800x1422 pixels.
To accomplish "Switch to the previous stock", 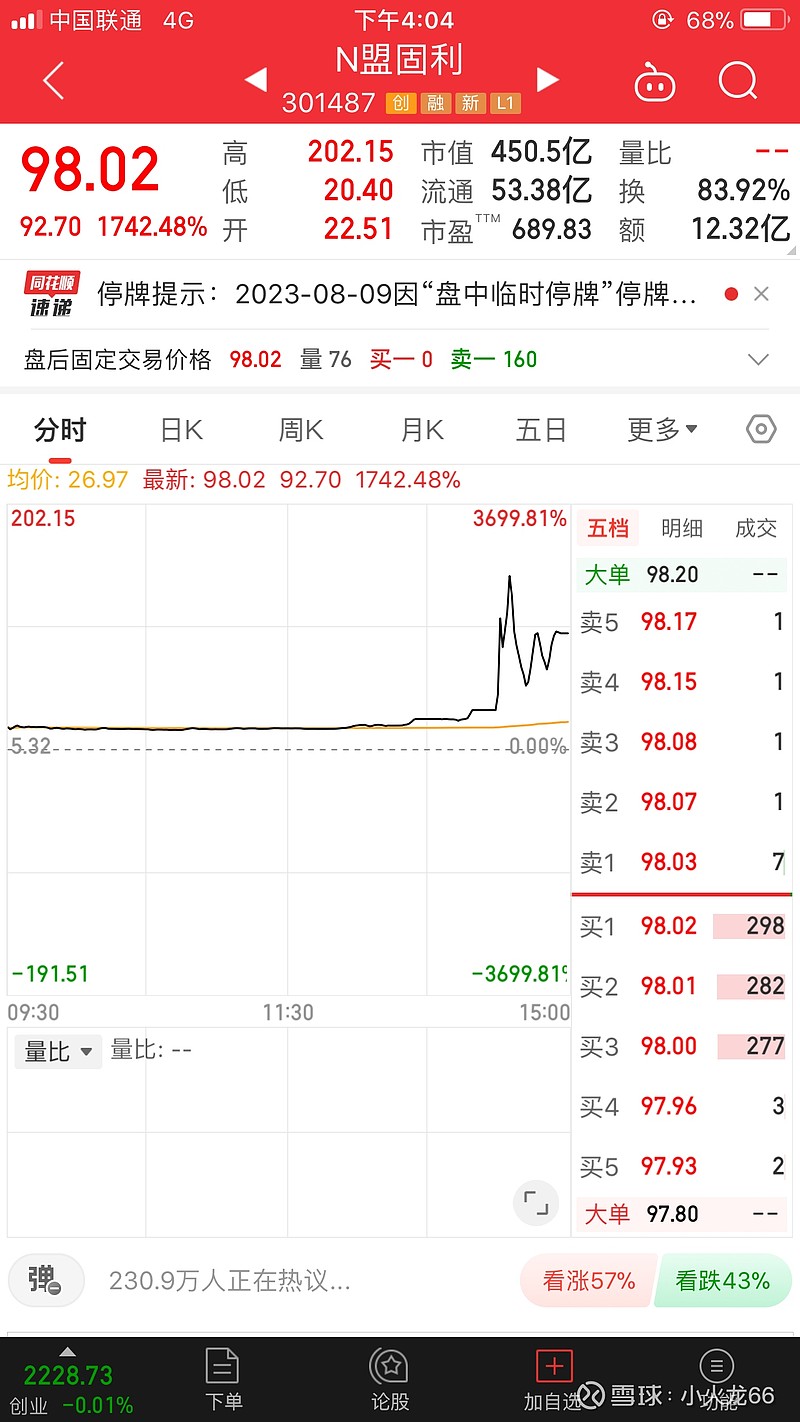I will pyautogui.click(x=256, y=80).
